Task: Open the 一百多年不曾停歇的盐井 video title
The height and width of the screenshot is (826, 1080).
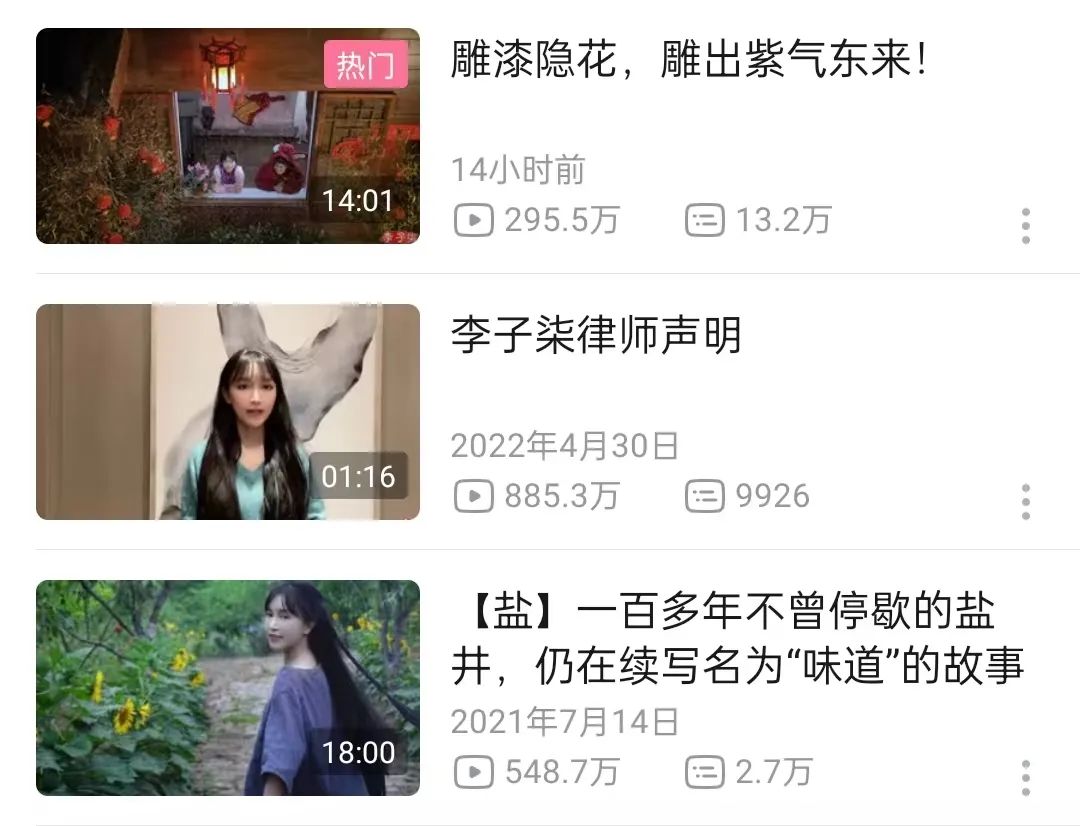Action: click(x=737, y=639)
